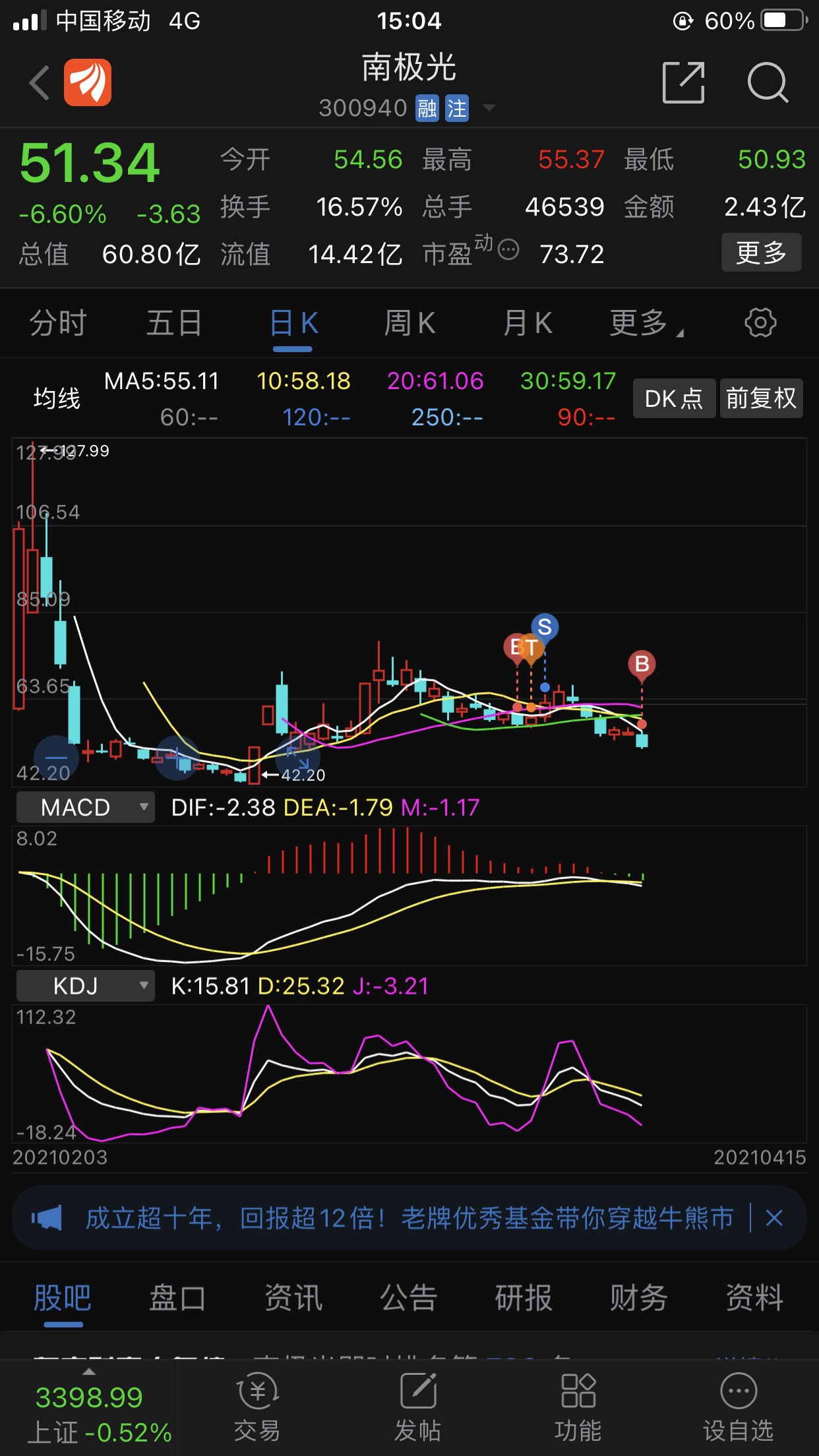The height and width of the screenshot is (1456, 819).
Task: Tap the search icon
Action: tap(767, 82)
